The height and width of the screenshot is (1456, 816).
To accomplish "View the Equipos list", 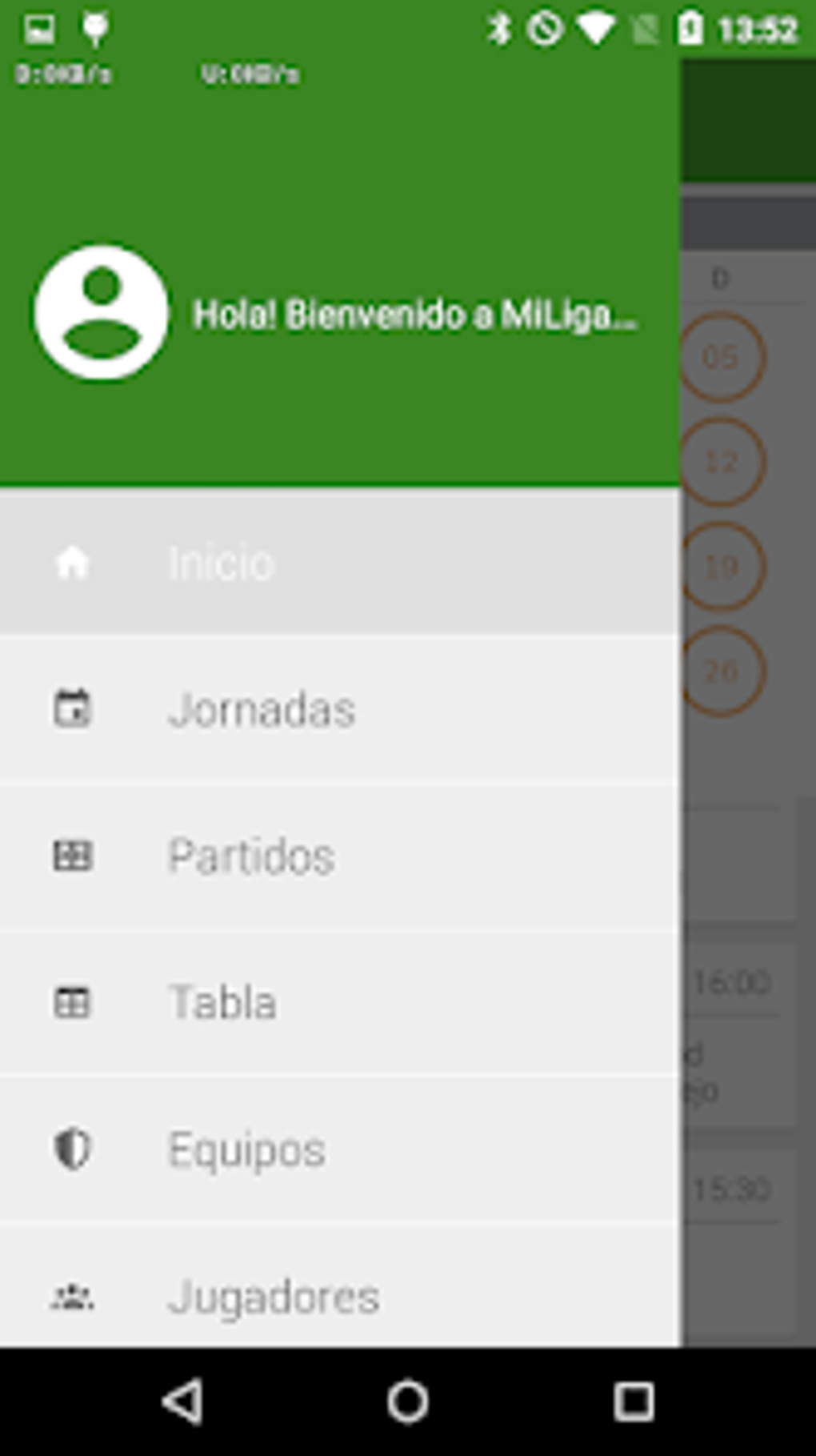I will click(340, 1149).
